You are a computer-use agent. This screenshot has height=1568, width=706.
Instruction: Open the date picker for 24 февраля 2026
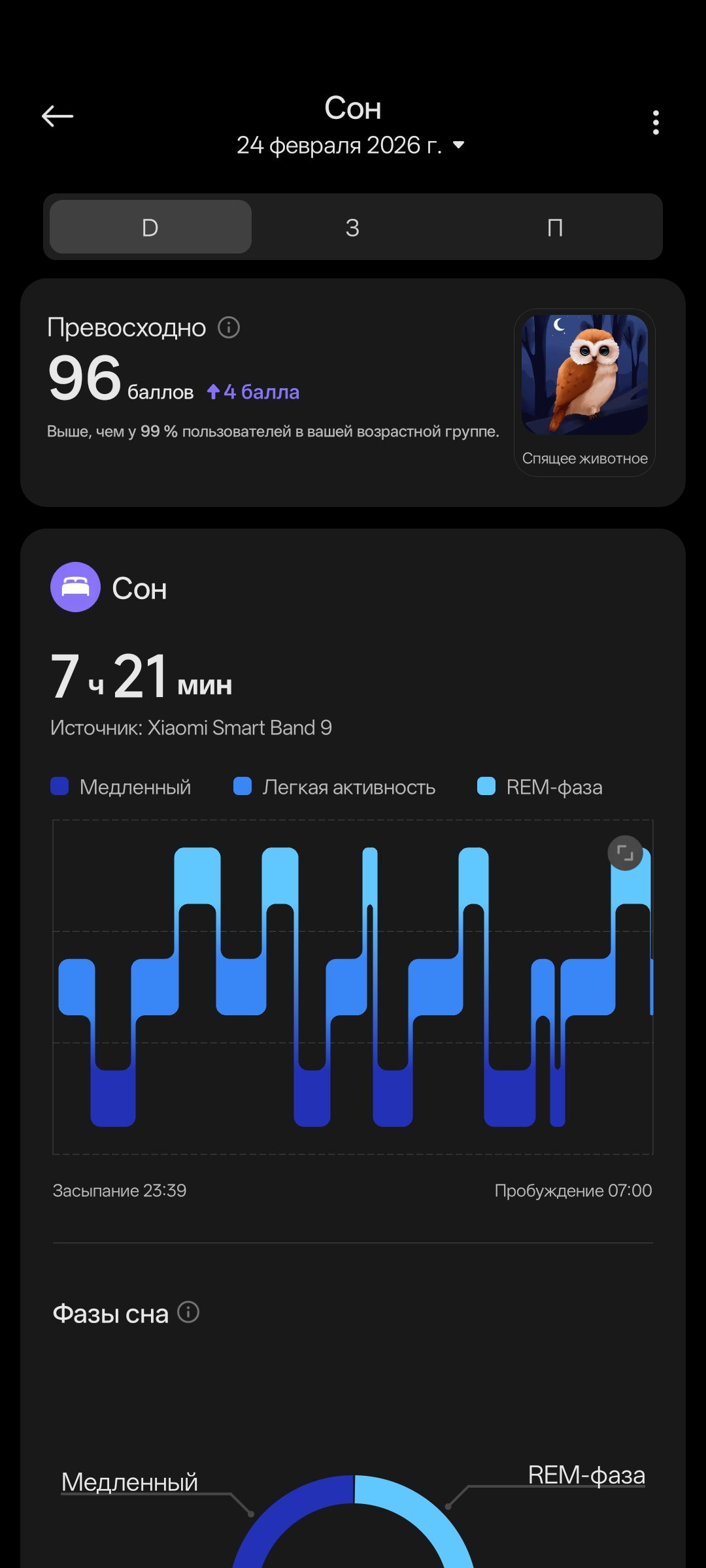(351, 145)
